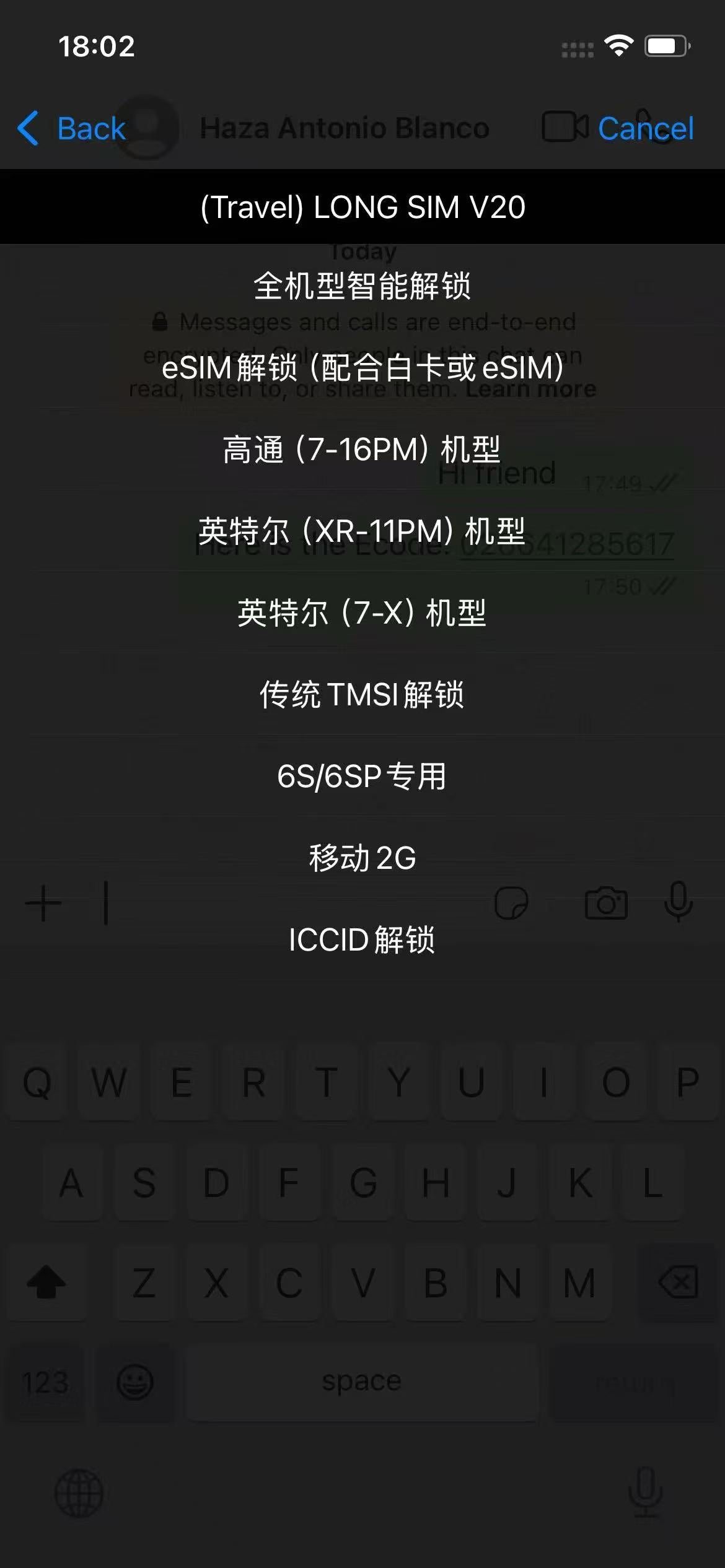Select 高通 (7-16PM) 机型
The height and width of the screenshot is (1568, 725).
point(362,450)
